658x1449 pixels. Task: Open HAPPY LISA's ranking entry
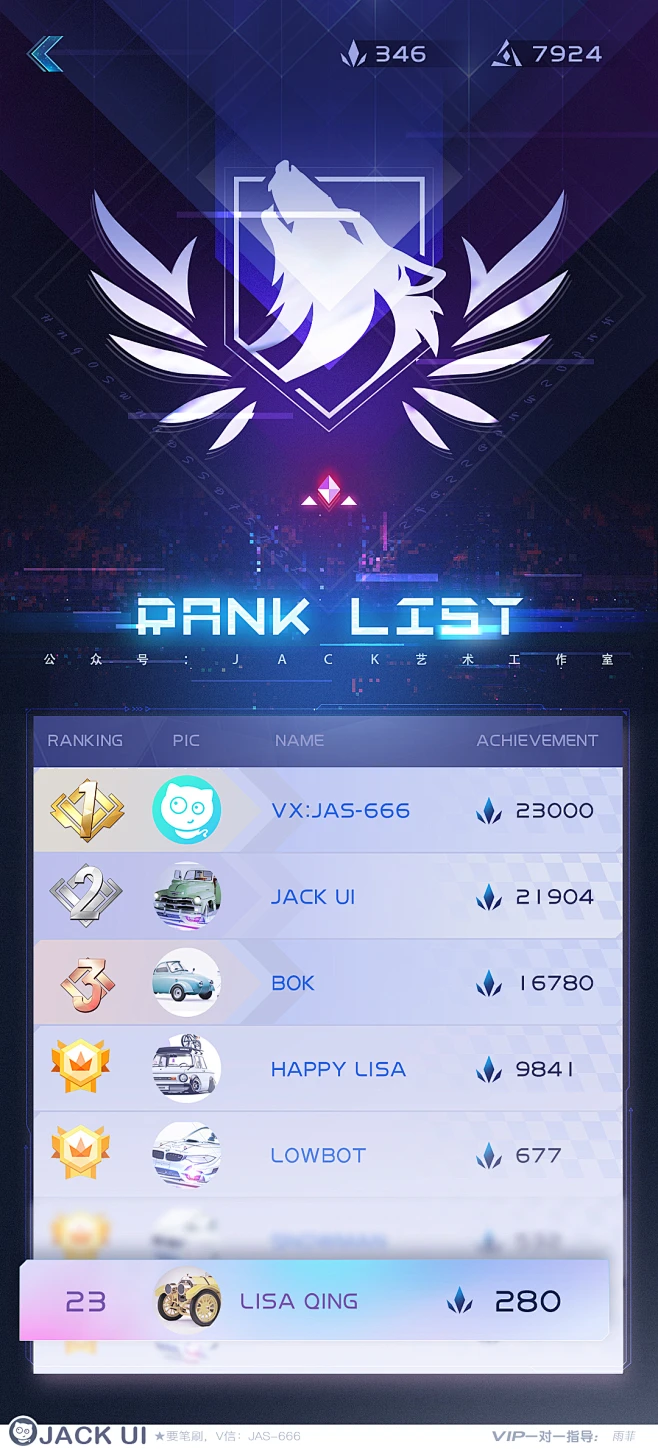click(x=338, y=1069)
